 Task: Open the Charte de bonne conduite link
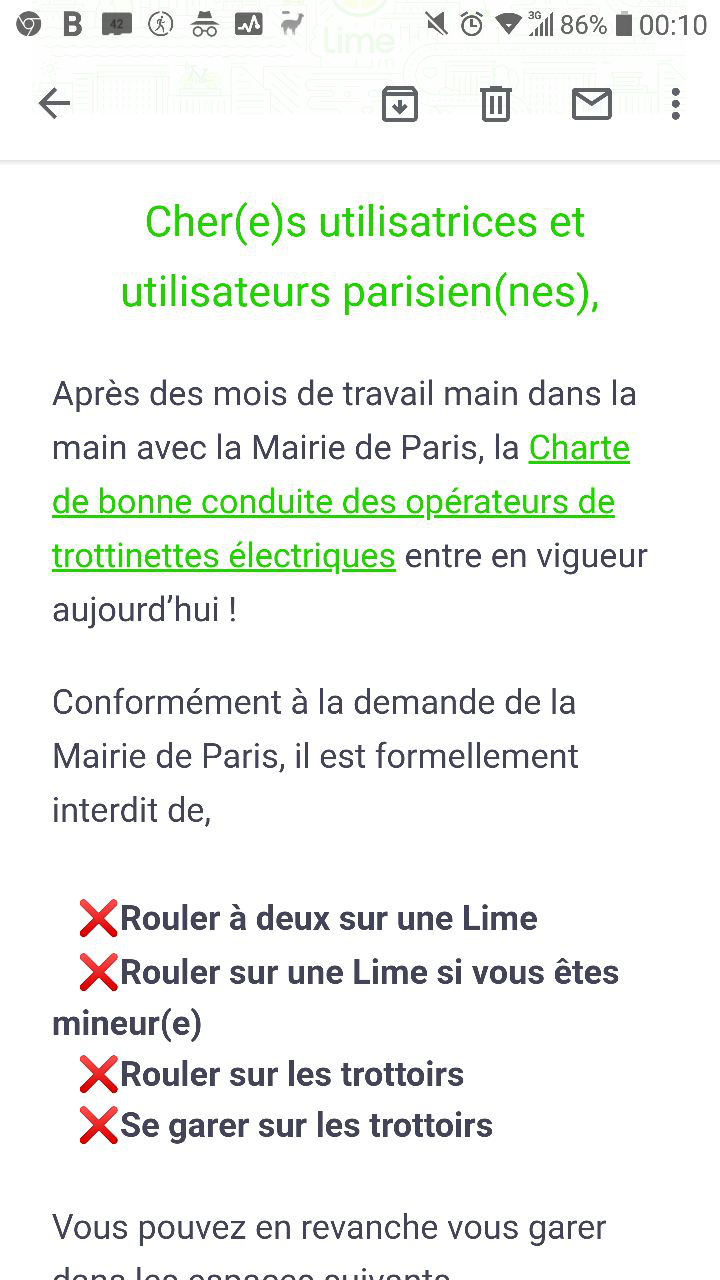tap(341, 502)
